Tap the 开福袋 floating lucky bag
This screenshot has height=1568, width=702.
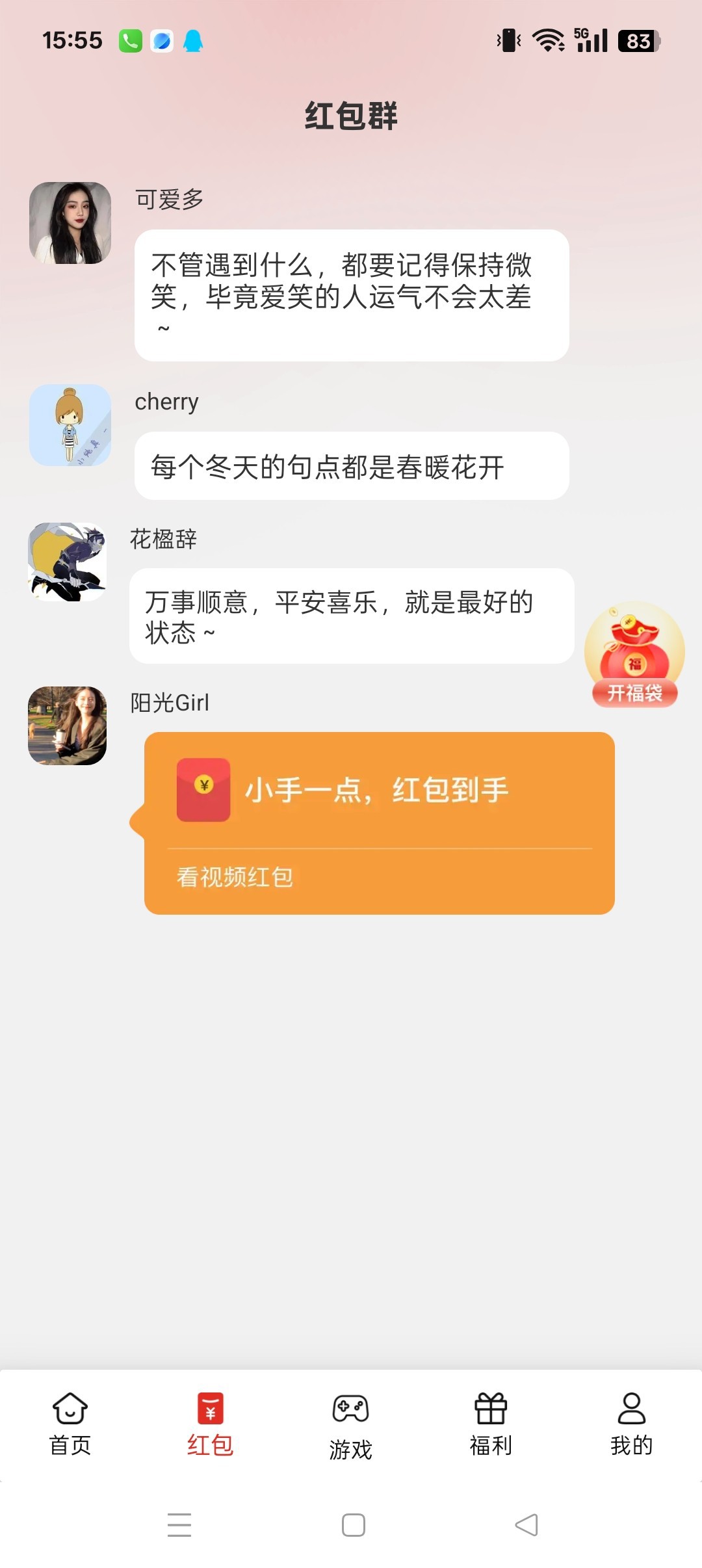634,655
